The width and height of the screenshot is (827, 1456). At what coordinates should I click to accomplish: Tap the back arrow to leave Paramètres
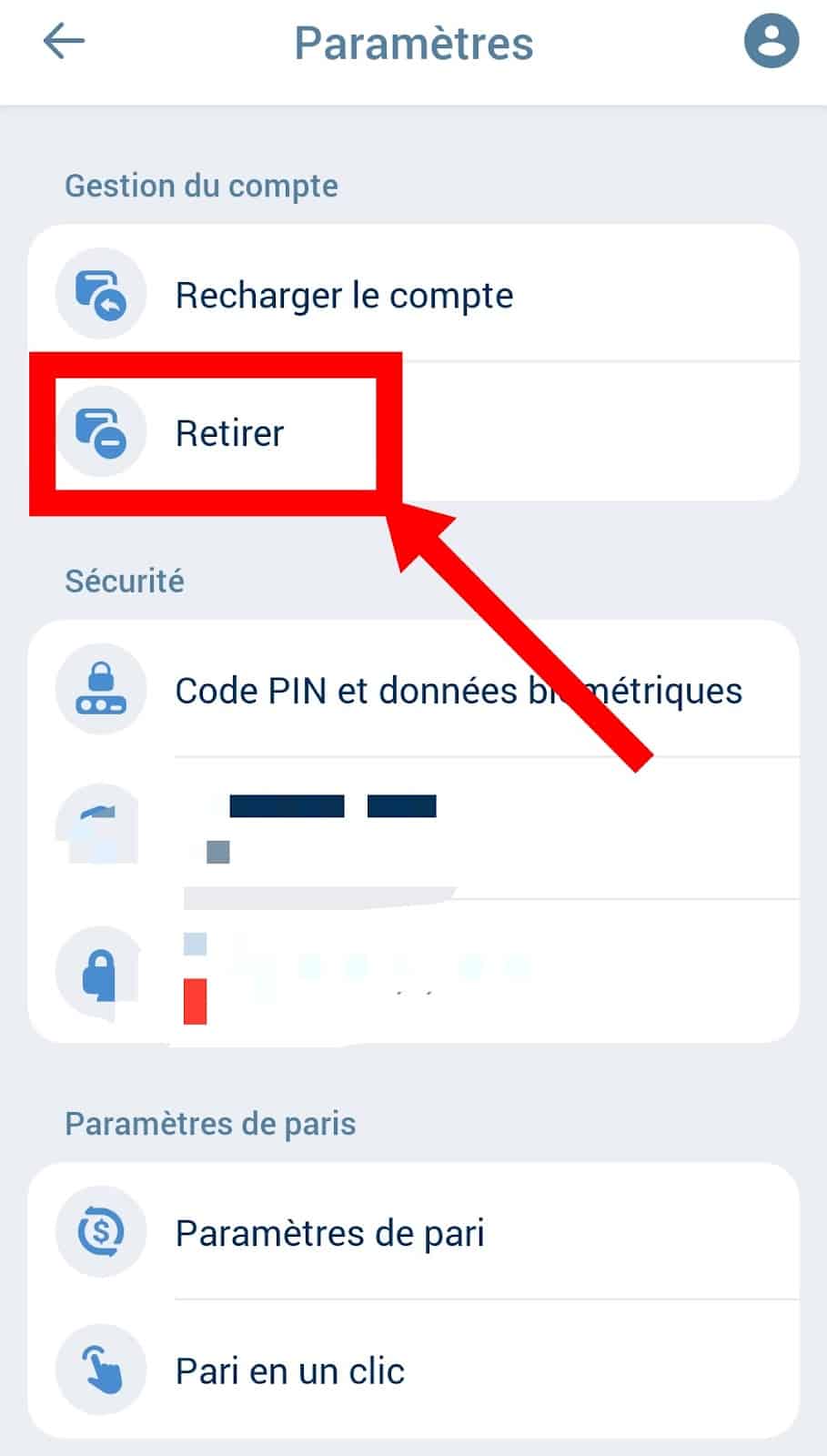[62, 40]
